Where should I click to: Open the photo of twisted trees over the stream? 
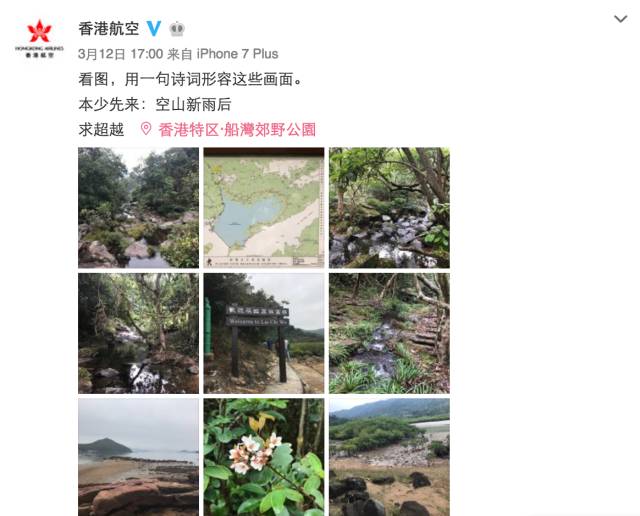pyautogui.click(x=138, y=333)
